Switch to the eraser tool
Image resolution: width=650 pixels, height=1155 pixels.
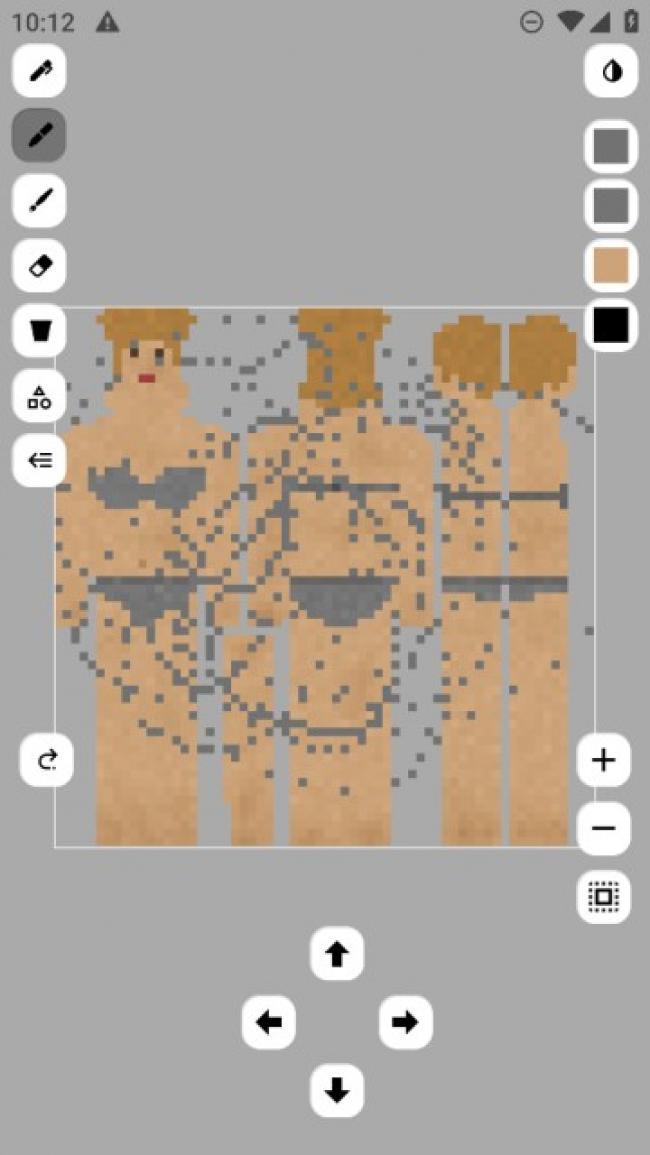coord(39,266)
